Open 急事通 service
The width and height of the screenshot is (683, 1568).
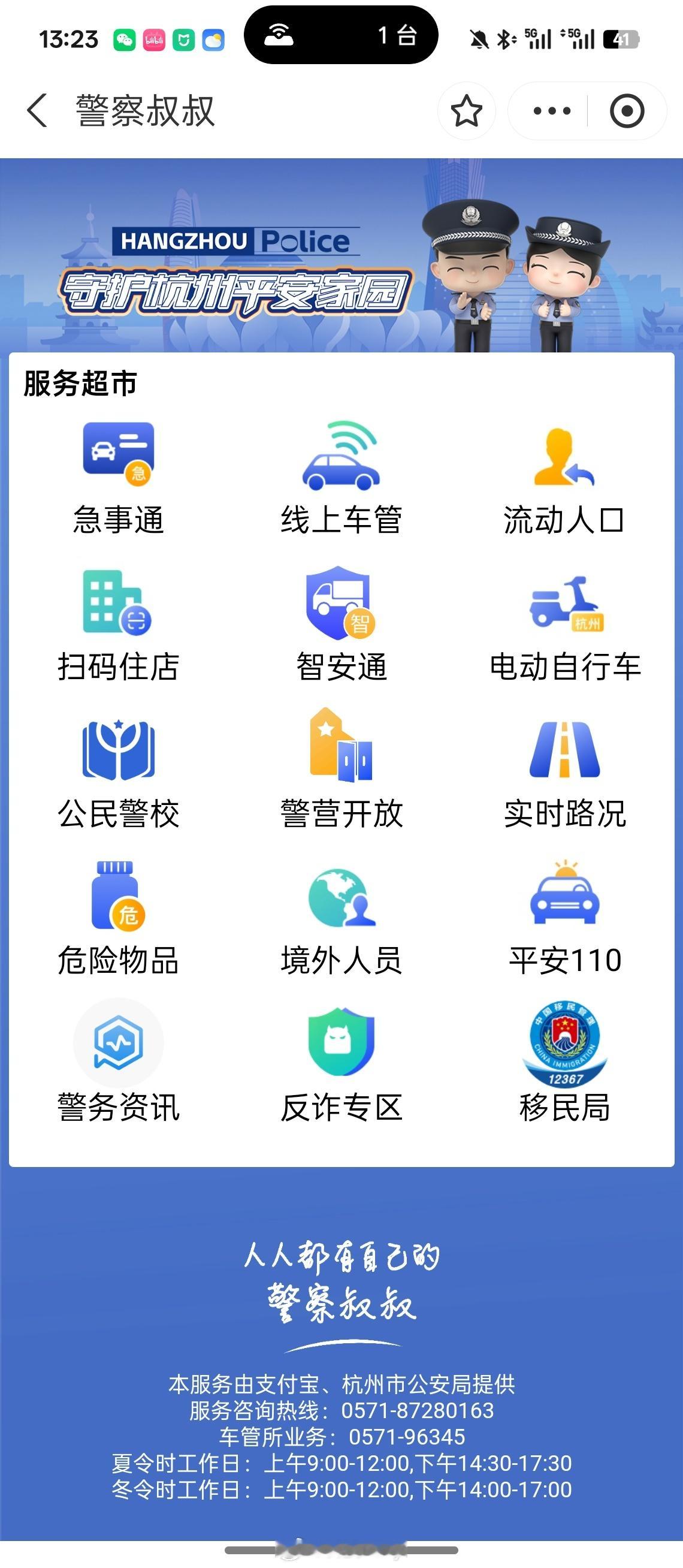[119, 479]
